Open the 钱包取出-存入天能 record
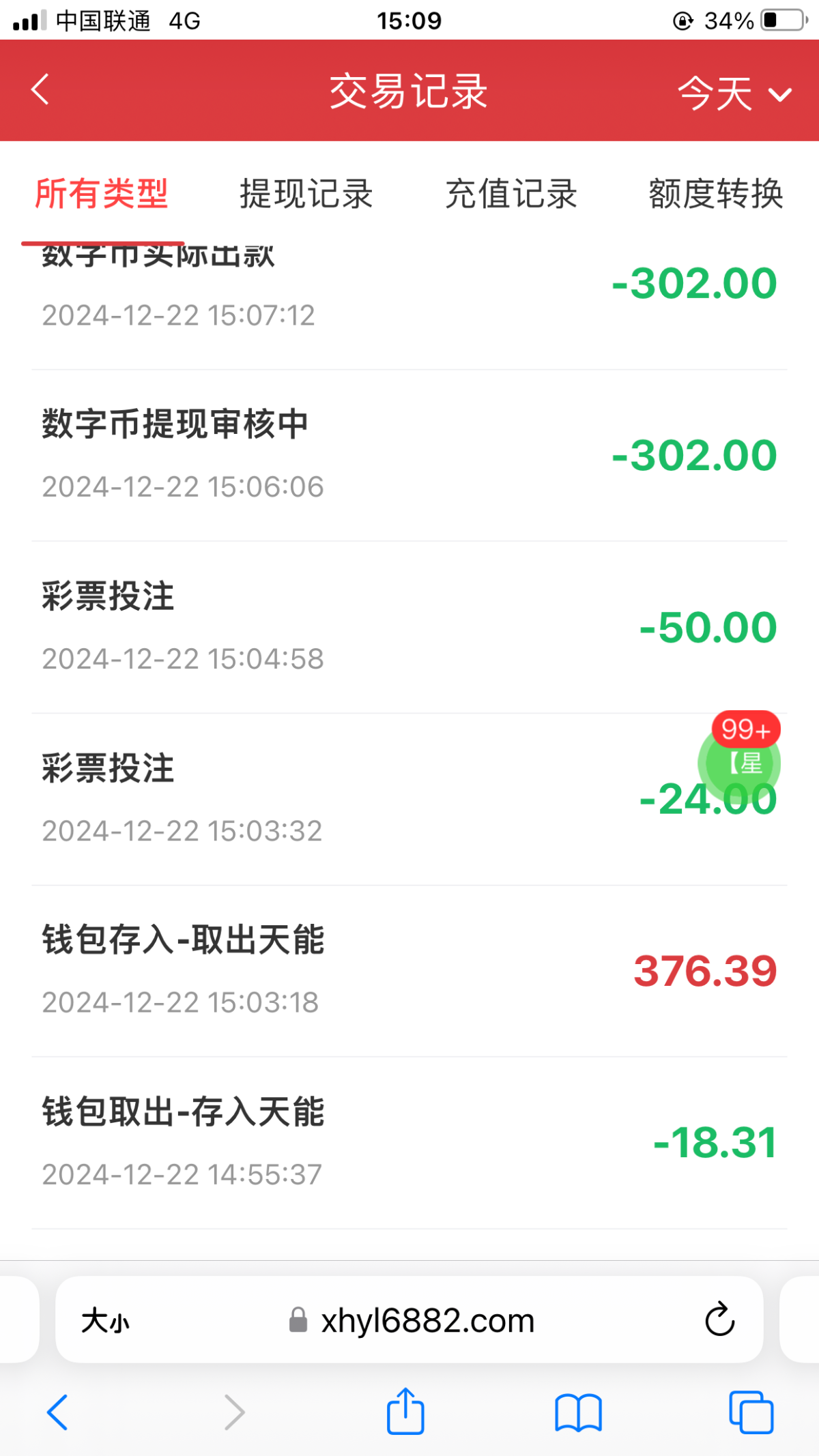 [x=409, y=1144]
